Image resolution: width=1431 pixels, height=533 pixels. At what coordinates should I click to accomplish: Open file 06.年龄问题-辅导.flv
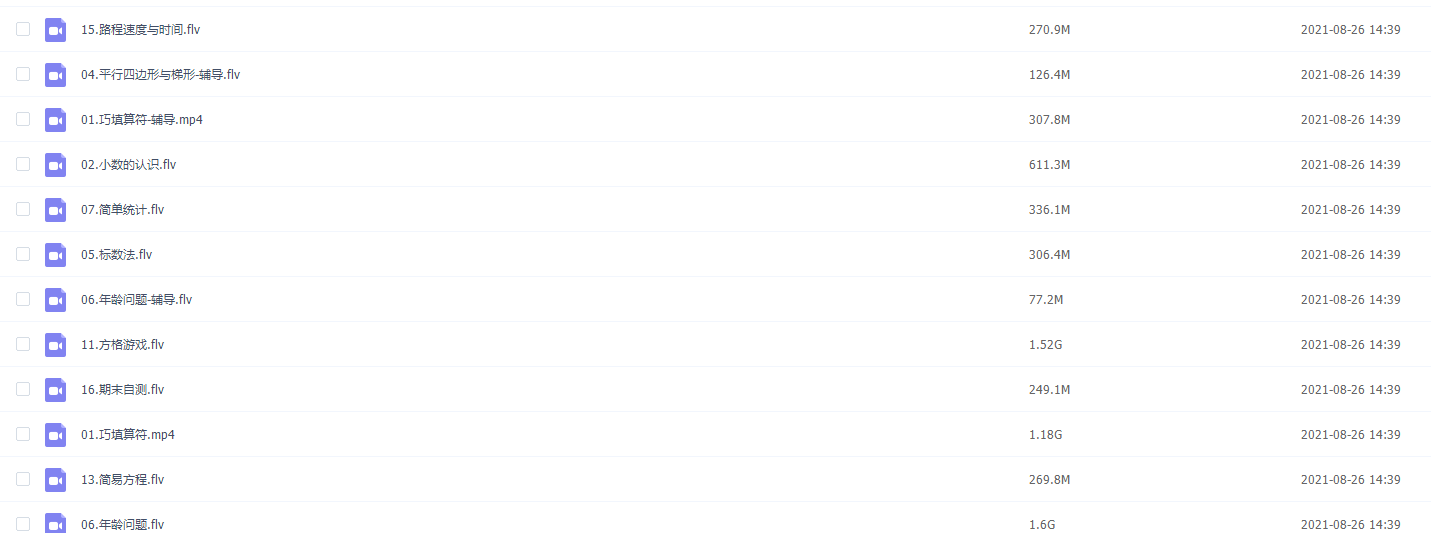click(136, 300)
